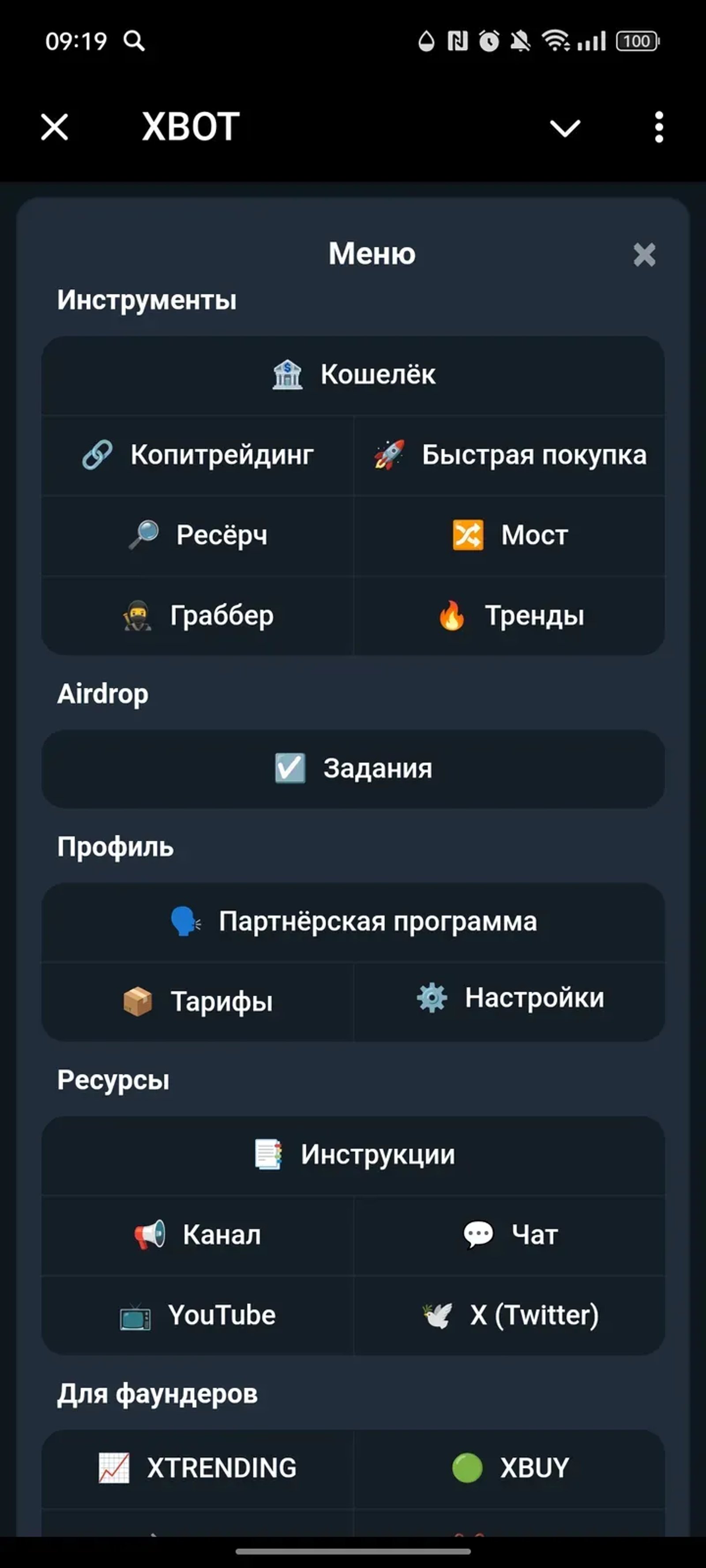Click the Ресёрч magnifying glass icon
Screen dimensions: 706x1568
pos(142,536)
